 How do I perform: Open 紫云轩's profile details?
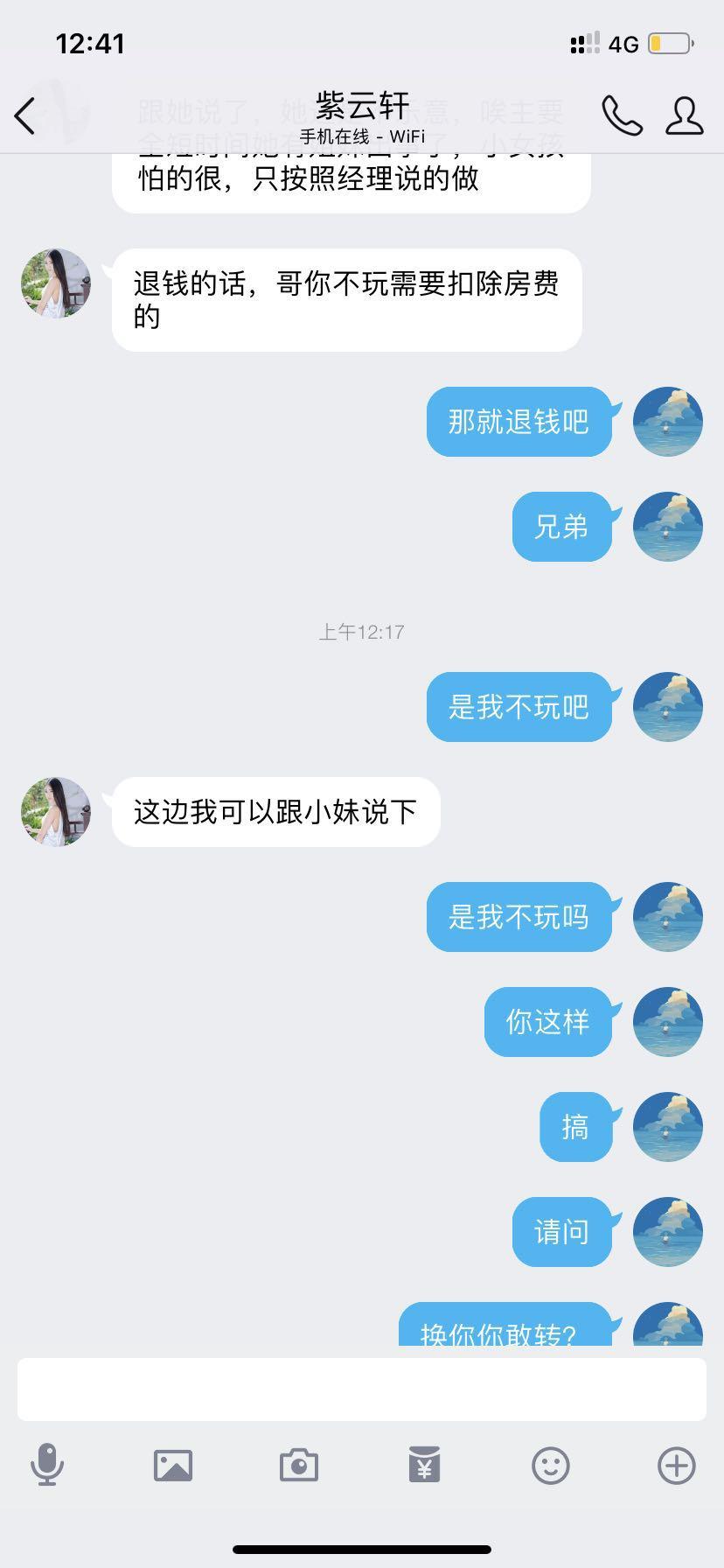click(684, 115)
